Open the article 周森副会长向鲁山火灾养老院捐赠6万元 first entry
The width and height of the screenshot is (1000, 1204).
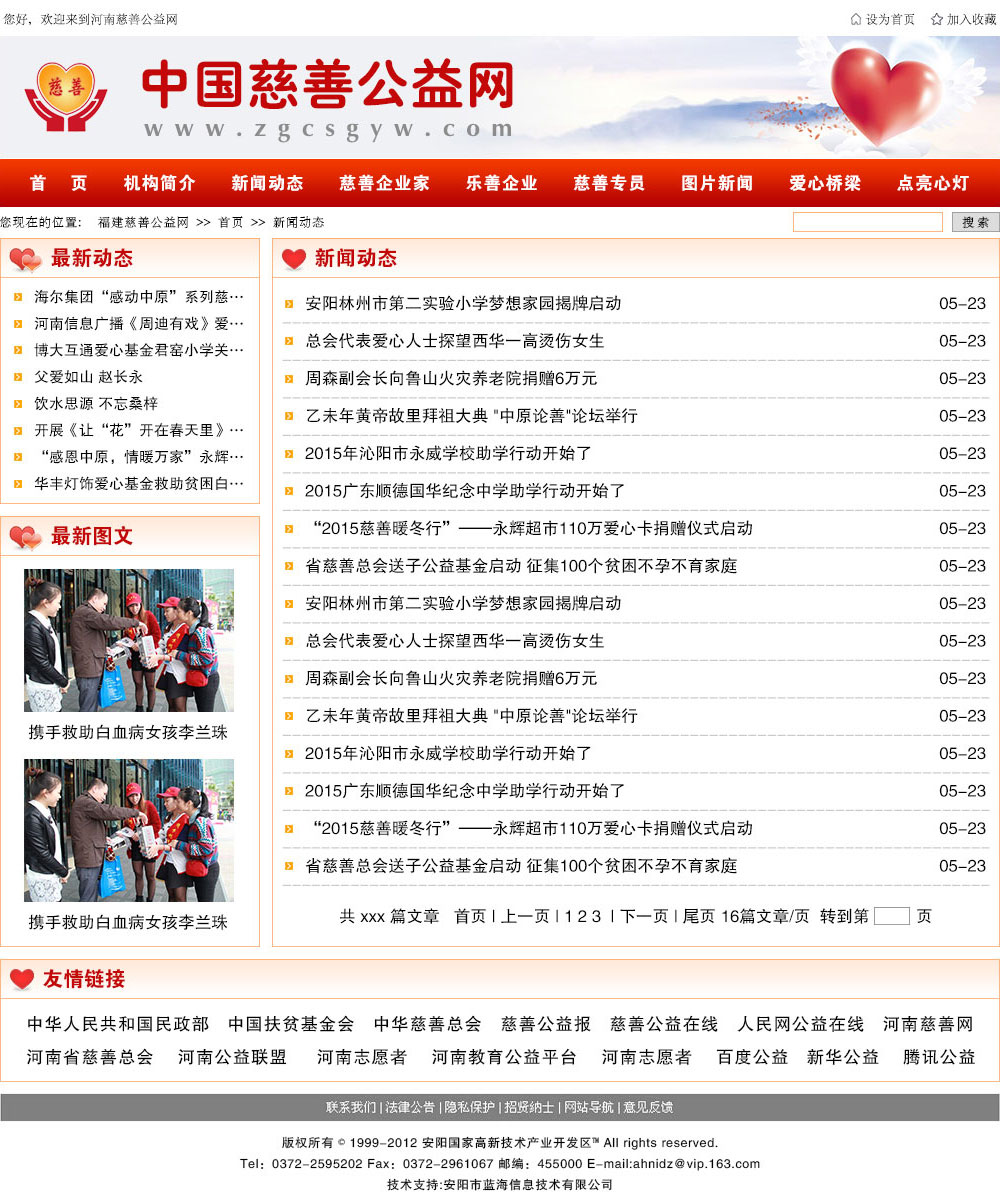451,378
